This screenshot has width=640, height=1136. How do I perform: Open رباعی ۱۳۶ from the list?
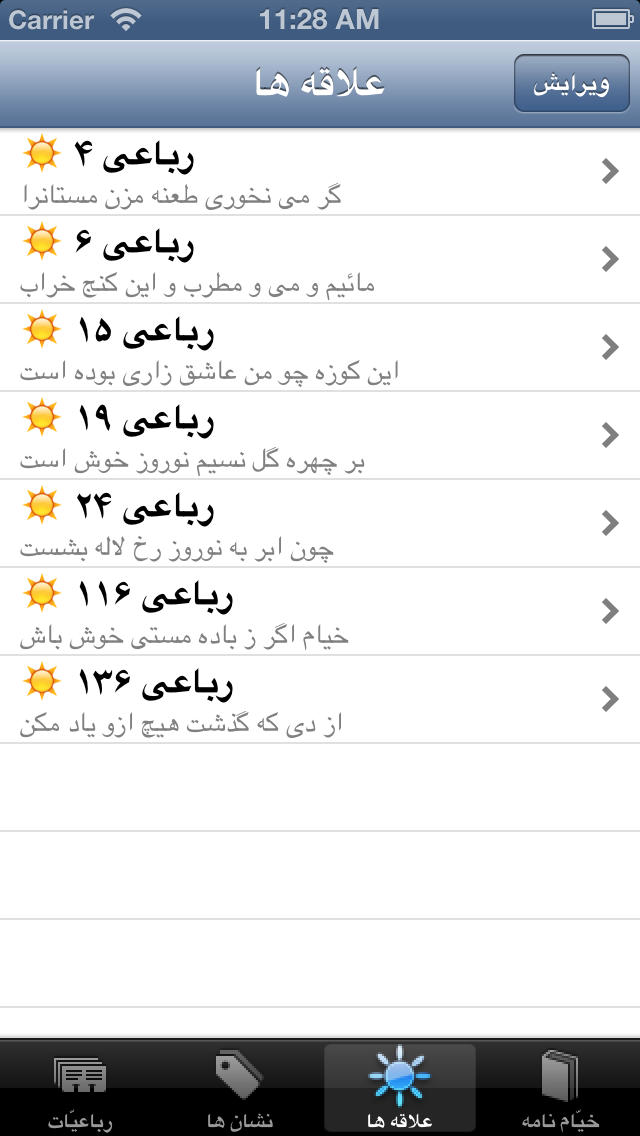pyautogui.click(x=320, y=699)
